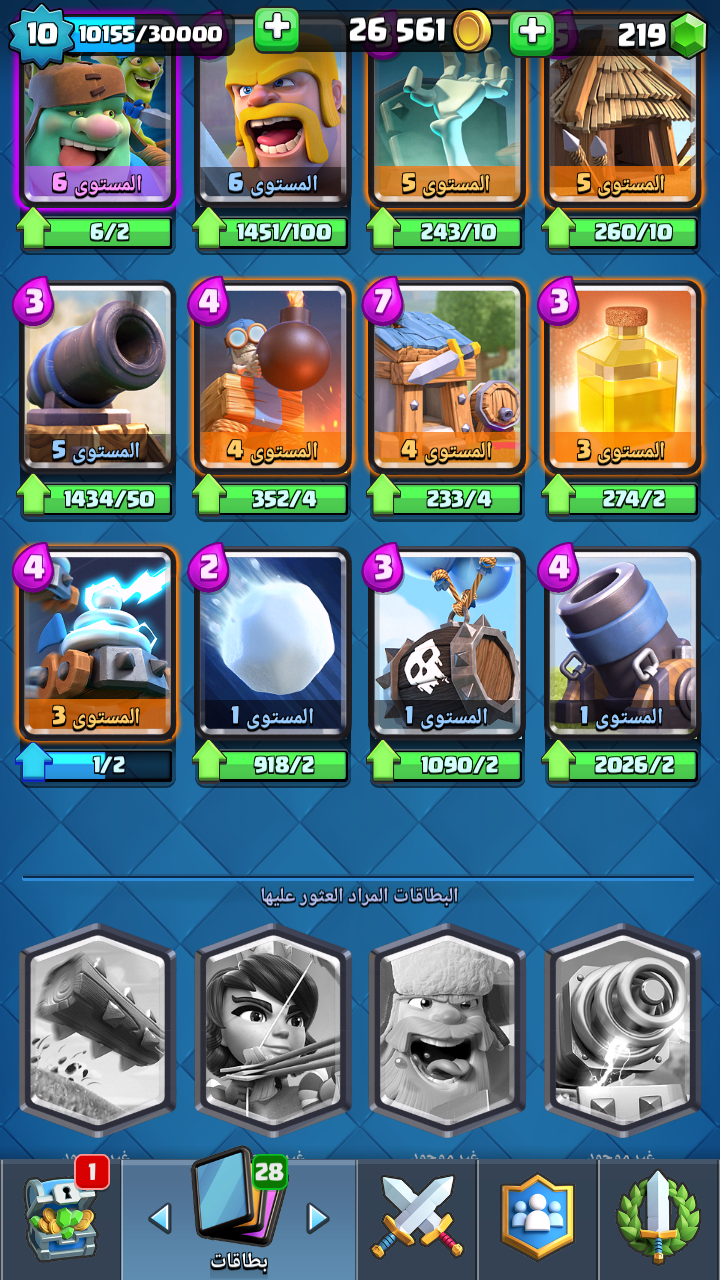Viewport: 720px width, 1280px height.
Task: View the locked Lumberjack card
Action: point(448,1030)
